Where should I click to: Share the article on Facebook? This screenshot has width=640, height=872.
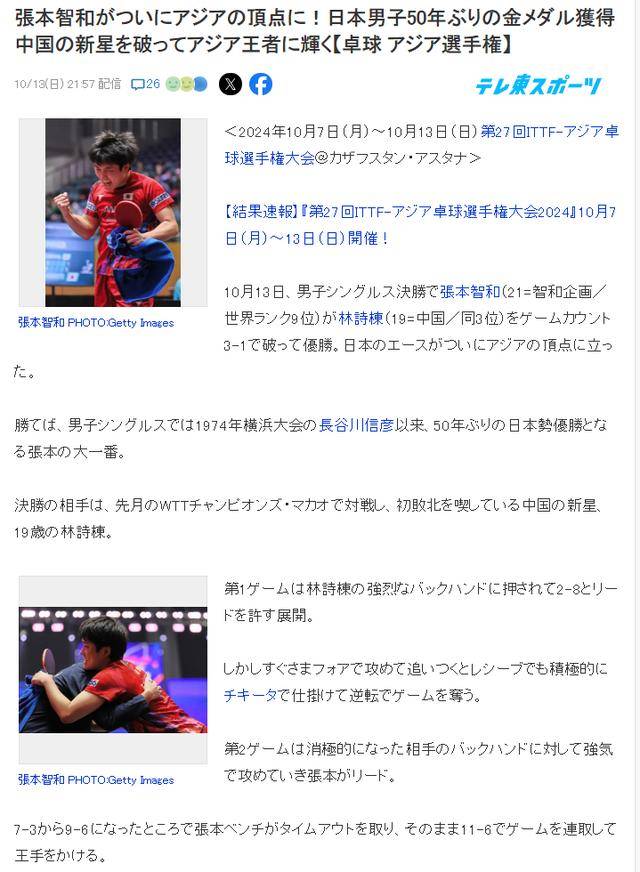(260, 84)
